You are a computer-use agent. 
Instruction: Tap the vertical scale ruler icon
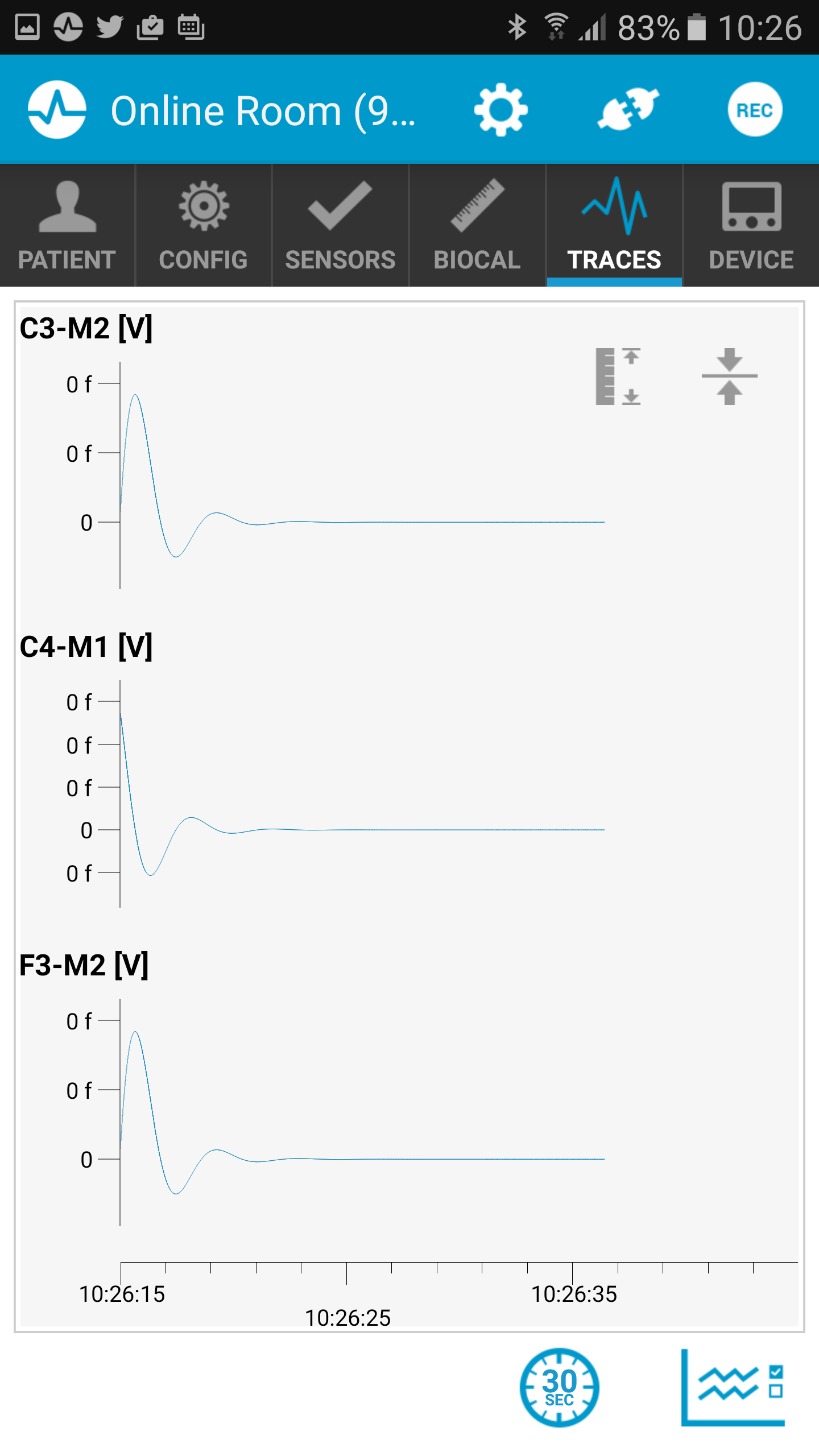click(618, 376)
